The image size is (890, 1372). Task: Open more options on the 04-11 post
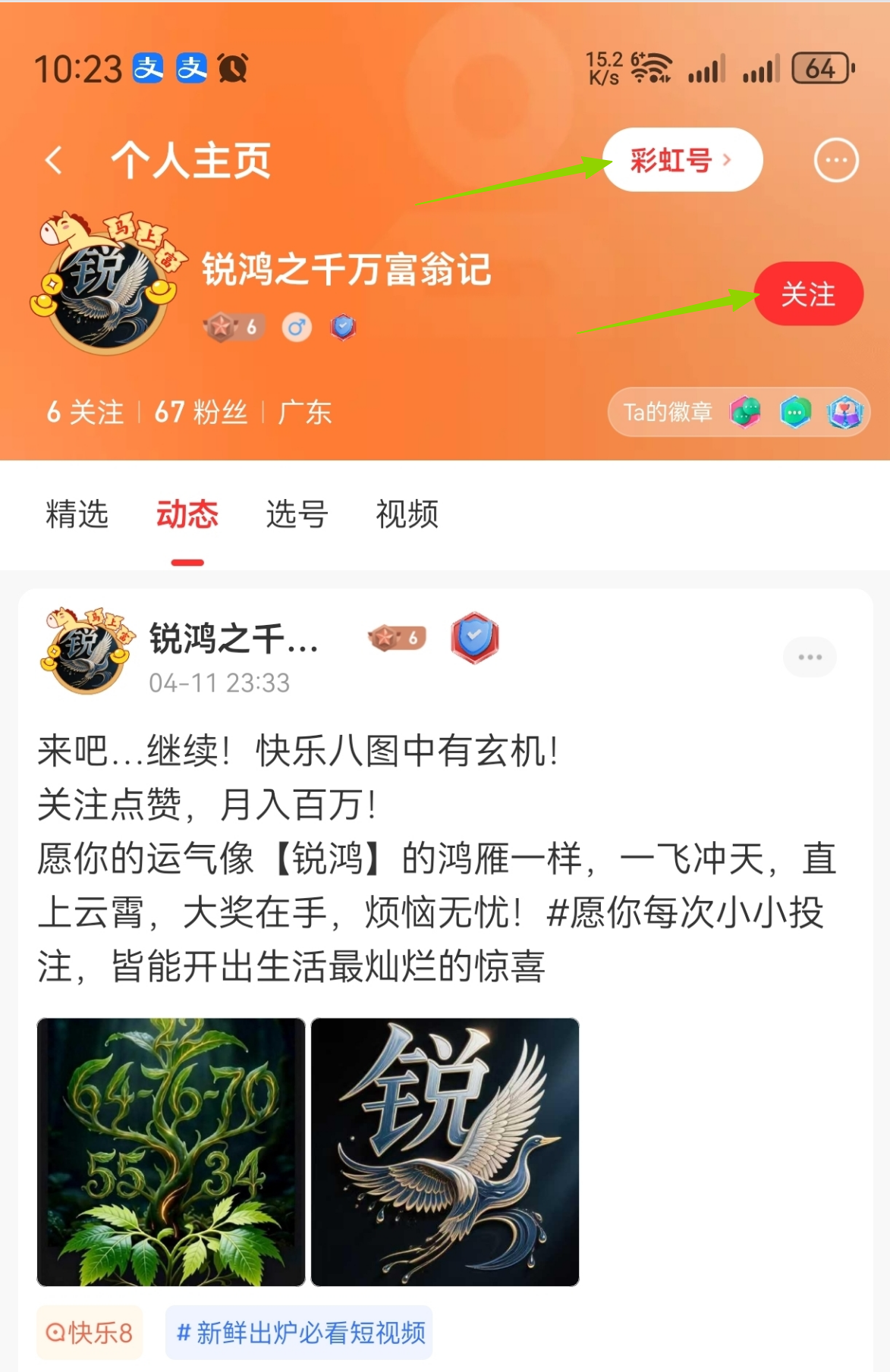pyautogui.click(x=810, y=657)
